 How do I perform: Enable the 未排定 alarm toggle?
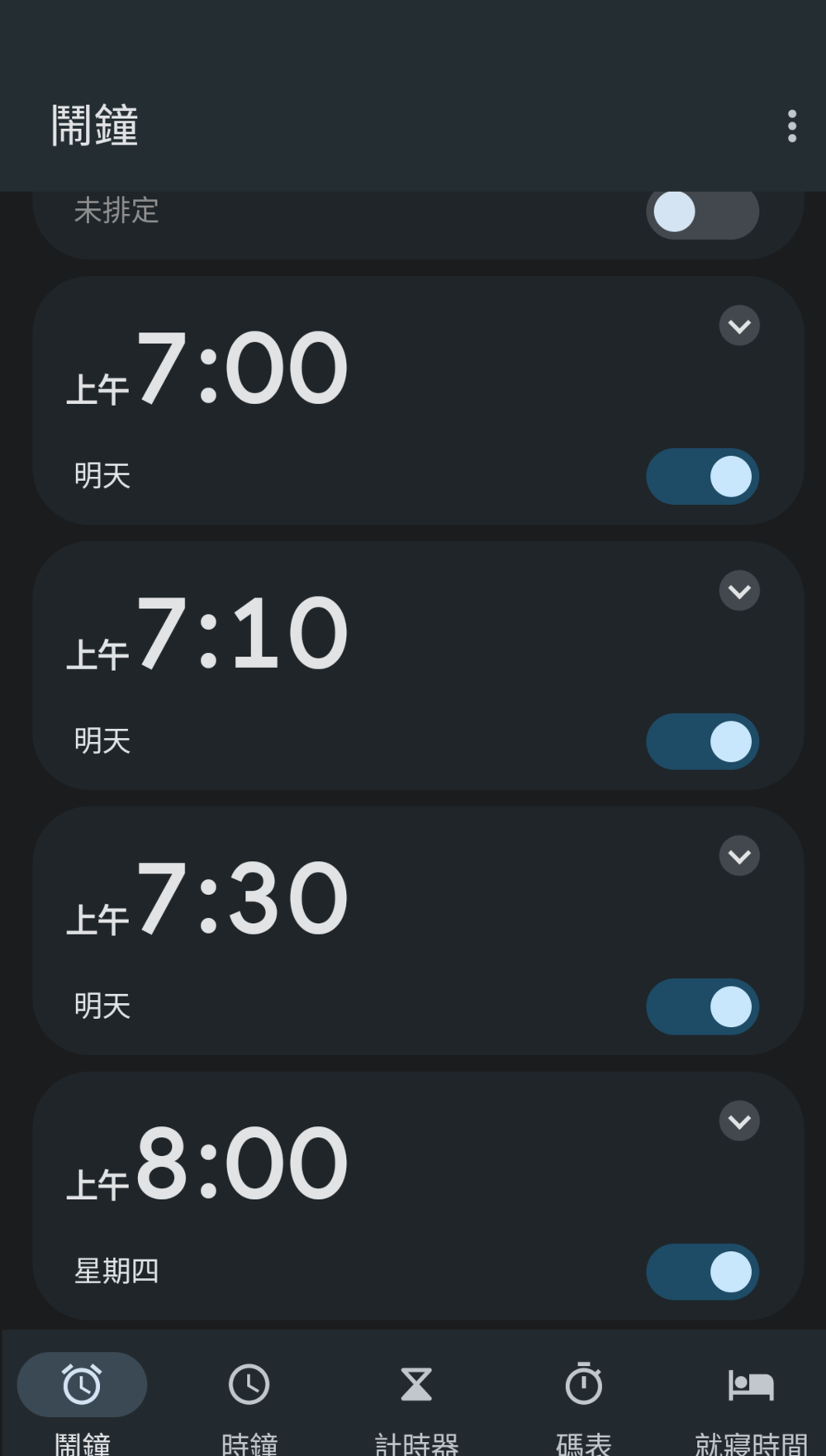702,213
